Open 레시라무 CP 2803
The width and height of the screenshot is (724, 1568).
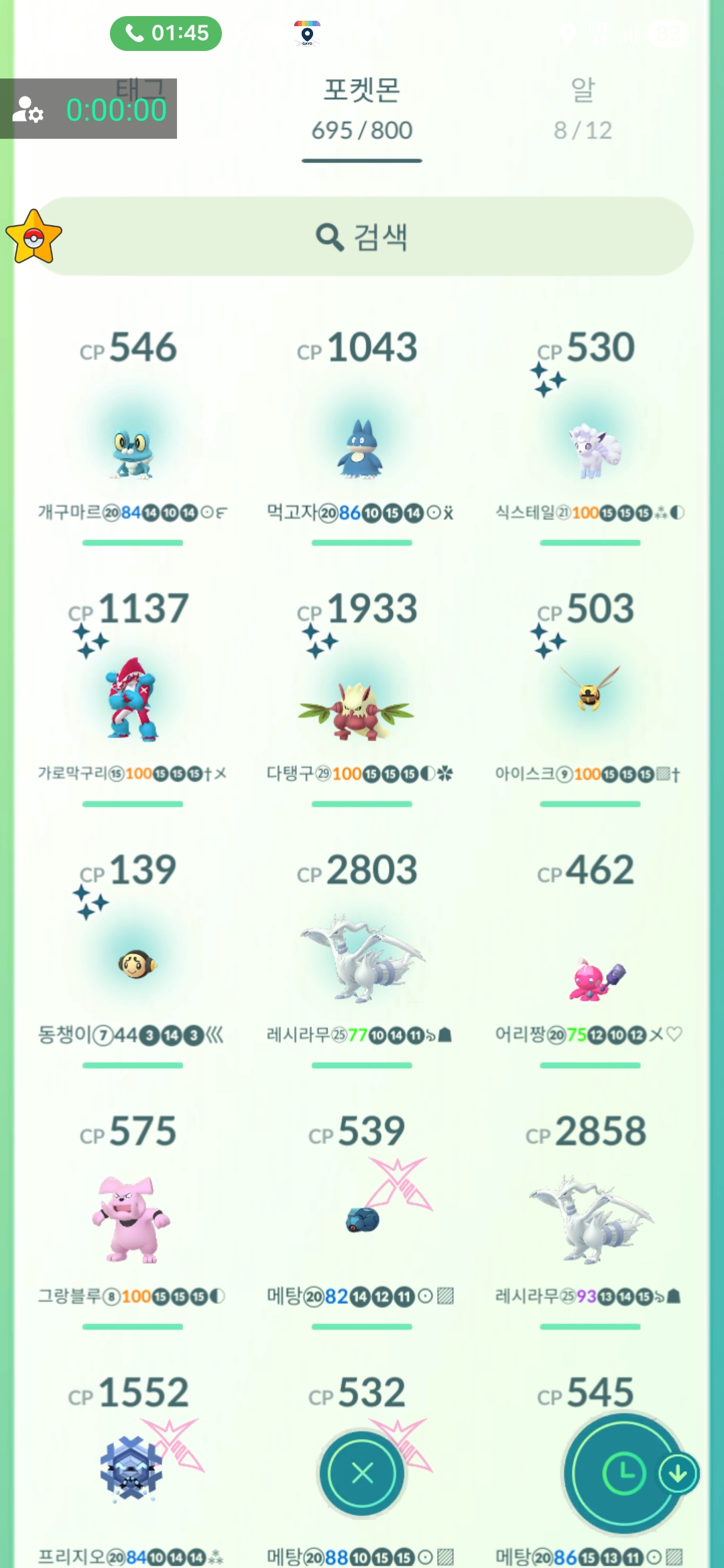362,958
